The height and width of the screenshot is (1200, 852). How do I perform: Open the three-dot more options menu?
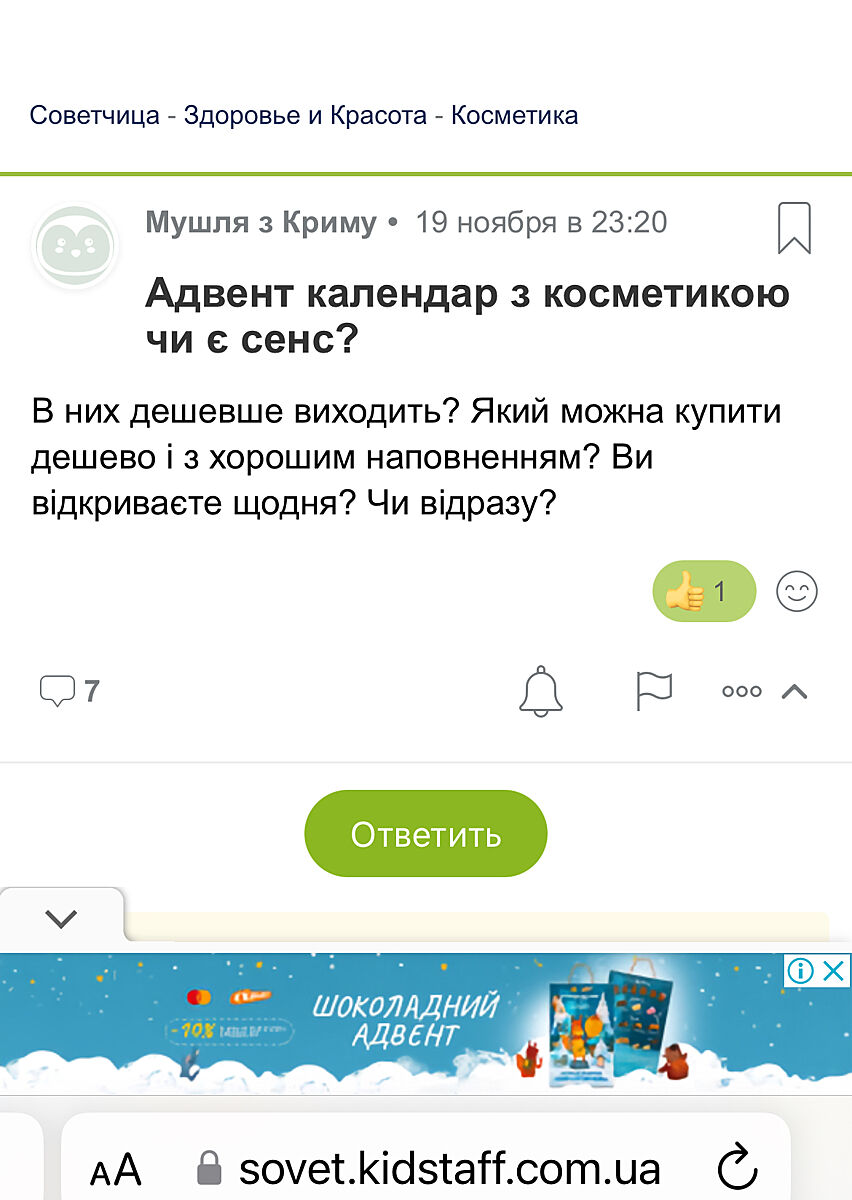pyautogui.click(x=741, y=691)
